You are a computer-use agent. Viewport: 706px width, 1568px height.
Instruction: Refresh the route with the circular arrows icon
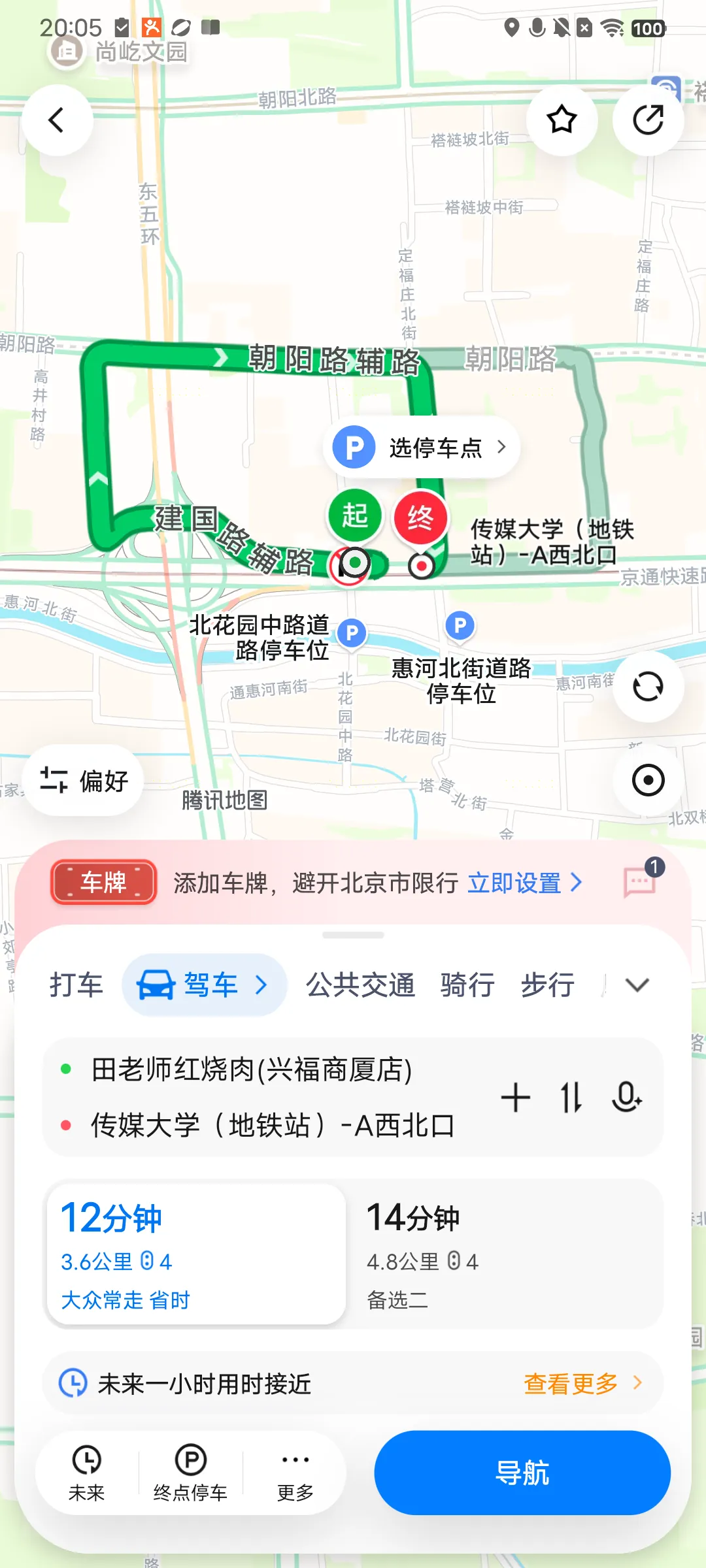648,687
